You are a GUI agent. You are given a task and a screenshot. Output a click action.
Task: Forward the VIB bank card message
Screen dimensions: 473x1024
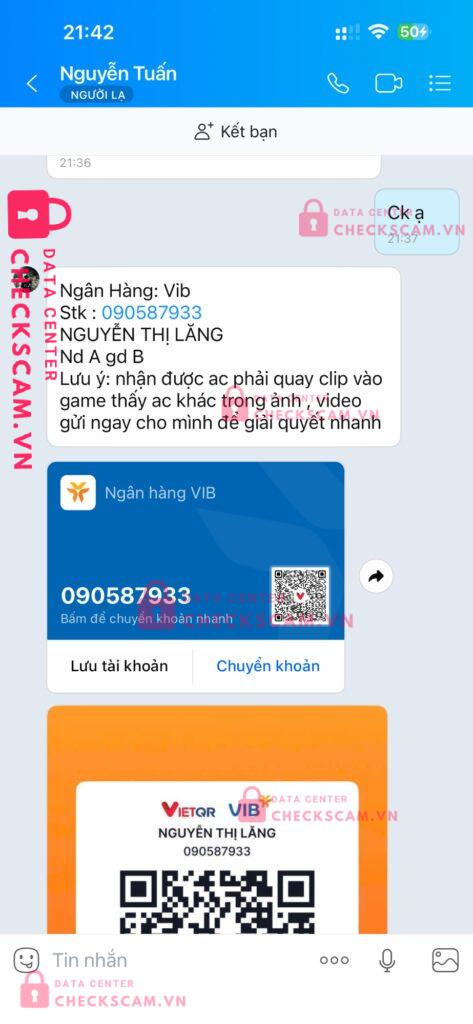coord(376,577)
